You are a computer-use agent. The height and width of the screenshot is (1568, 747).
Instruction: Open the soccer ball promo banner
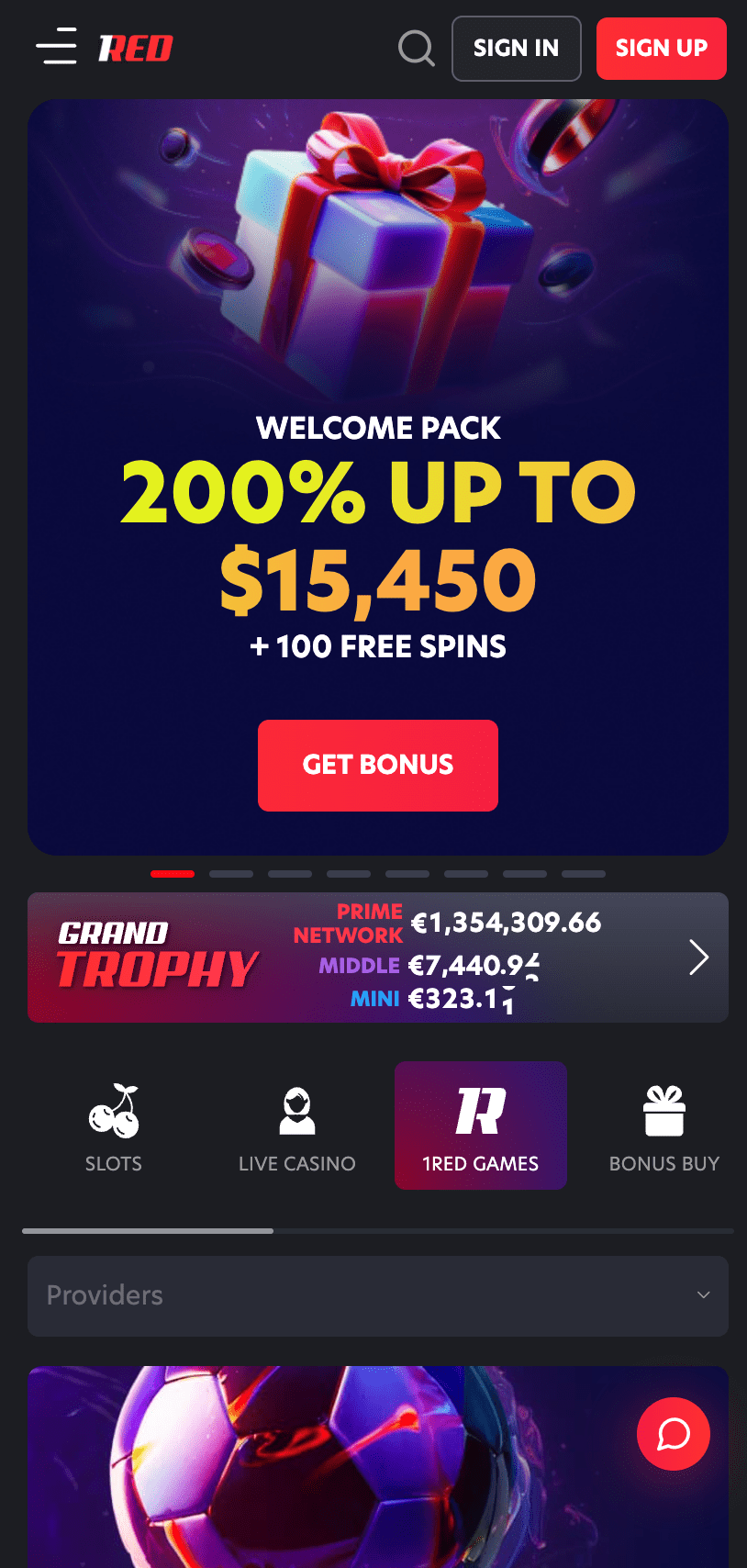[x=321, y=1469]
